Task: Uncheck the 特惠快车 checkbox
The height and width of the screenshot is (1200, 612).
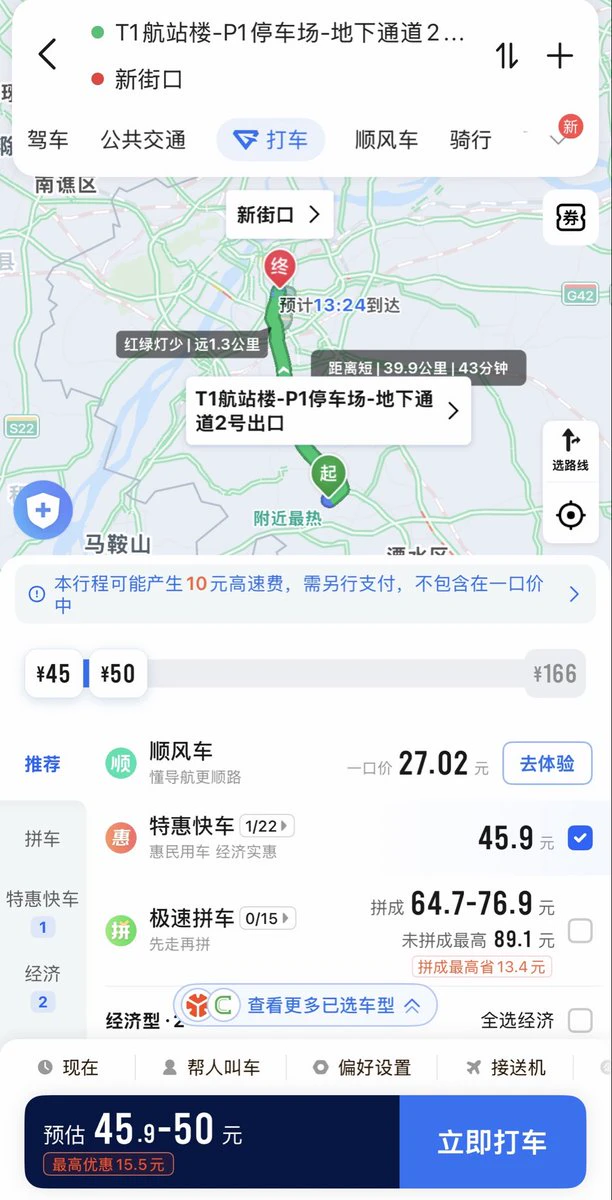Action: pyautogui.click(x=580, y=838)
